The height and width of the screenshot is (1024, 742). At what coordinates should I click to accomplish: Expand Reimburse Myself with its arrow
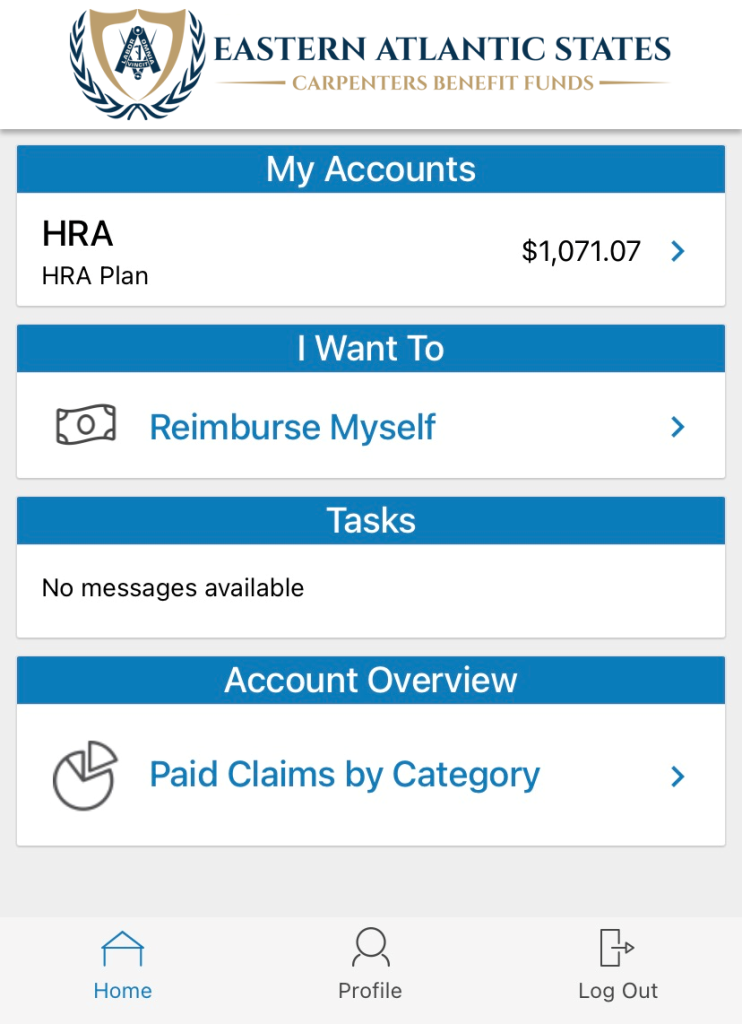click(678, 426)
